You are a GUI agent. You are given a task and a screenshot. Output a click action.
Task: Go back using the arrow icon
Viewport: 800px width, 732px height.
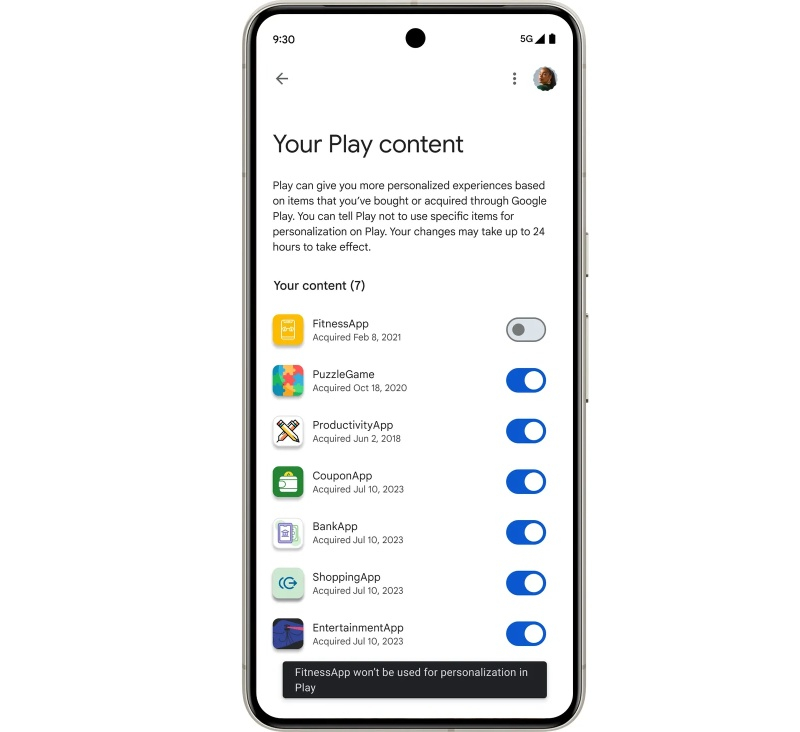tap(282, 79)
